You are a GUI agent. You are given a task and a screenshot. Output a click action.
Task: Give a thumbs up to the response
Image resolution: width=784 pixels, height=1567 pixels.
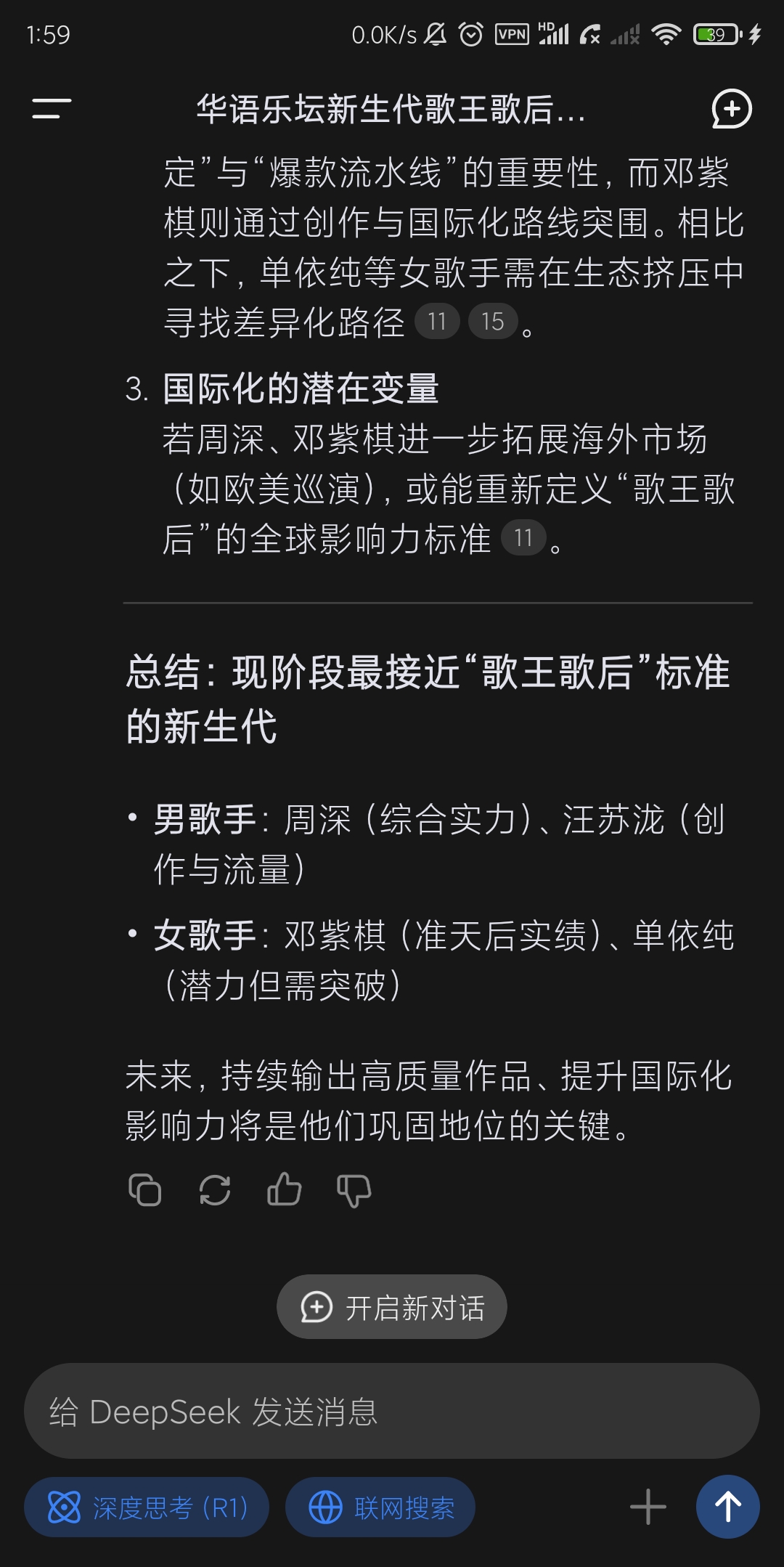pos(284,1189)
